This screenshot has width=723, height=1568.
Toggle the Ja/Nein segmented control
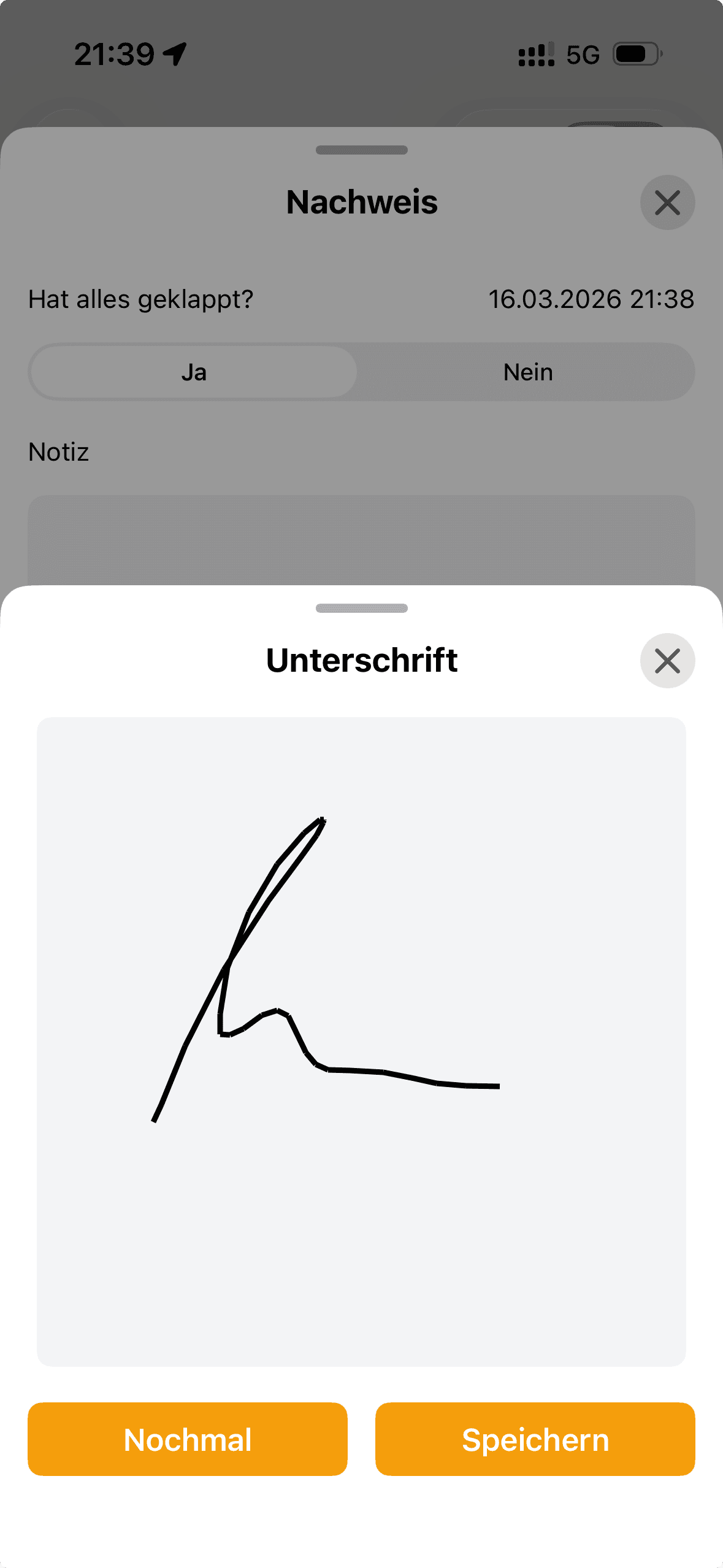click(x=361, y=372)
